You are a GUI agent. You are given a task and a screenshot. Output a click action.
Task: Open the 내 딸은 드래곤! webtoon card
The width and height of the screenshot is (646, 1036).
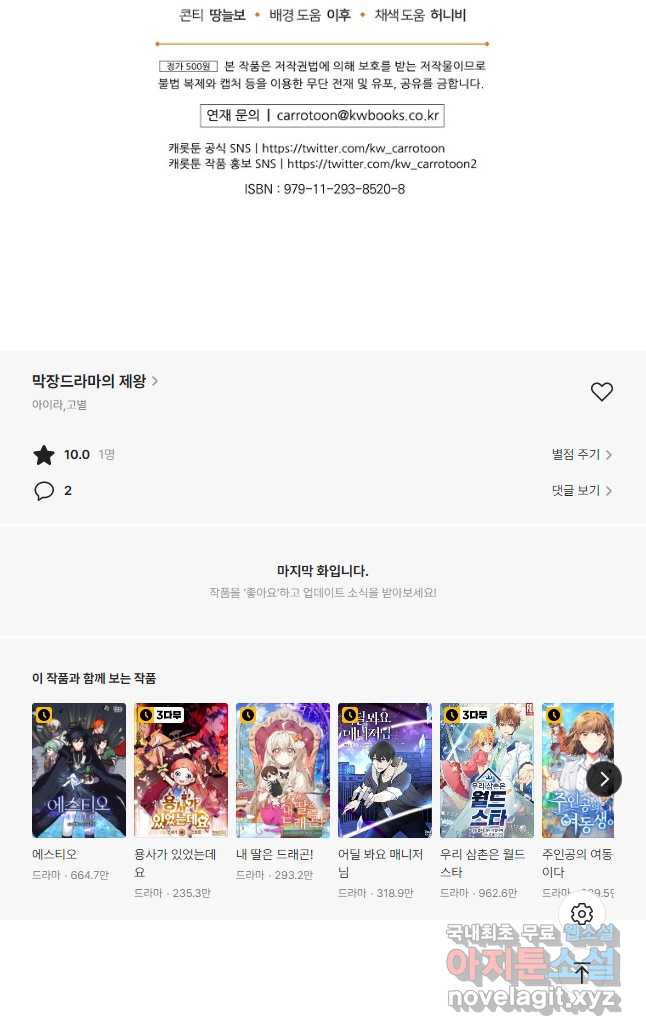point(282,770)
